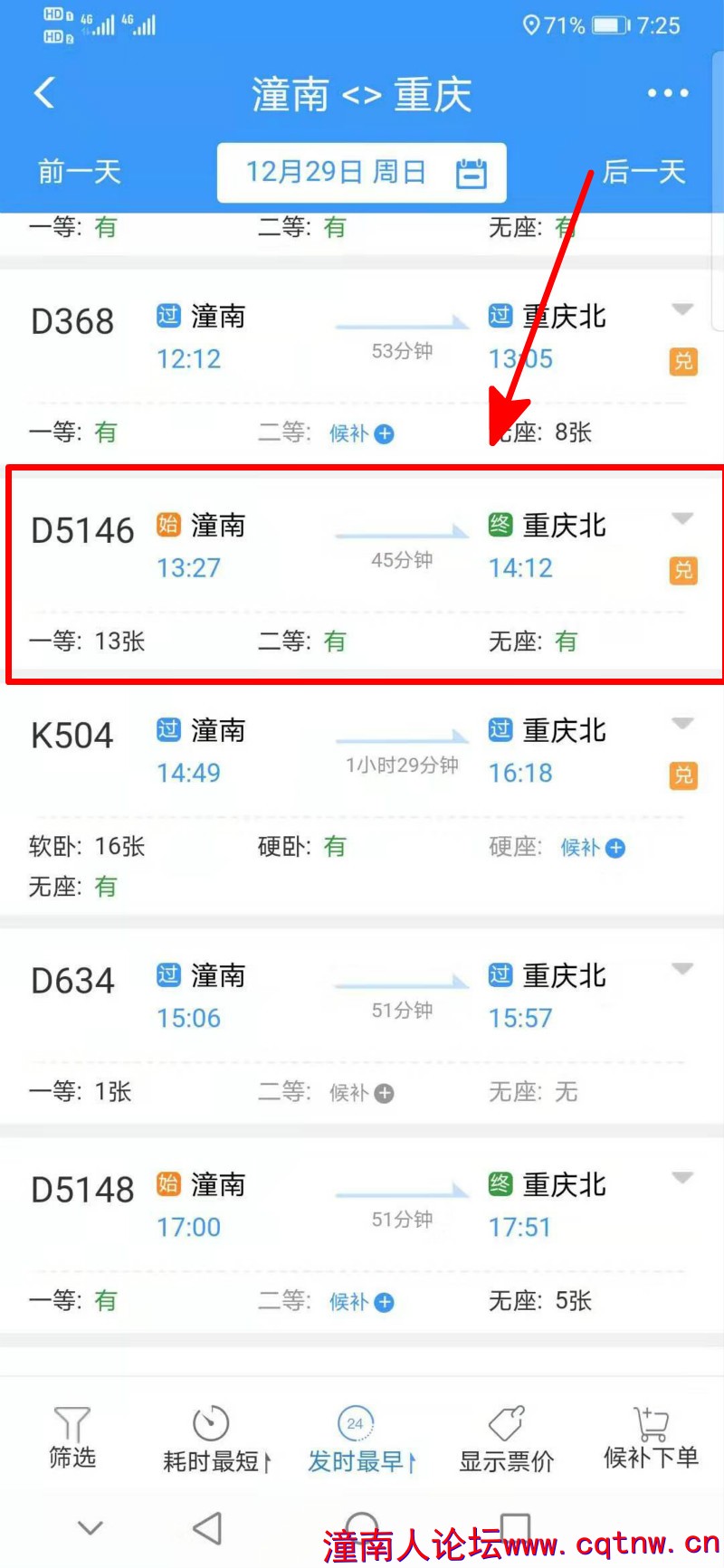Tap the system back triangle button
Screen dimensions: 724x1568
207,1529
